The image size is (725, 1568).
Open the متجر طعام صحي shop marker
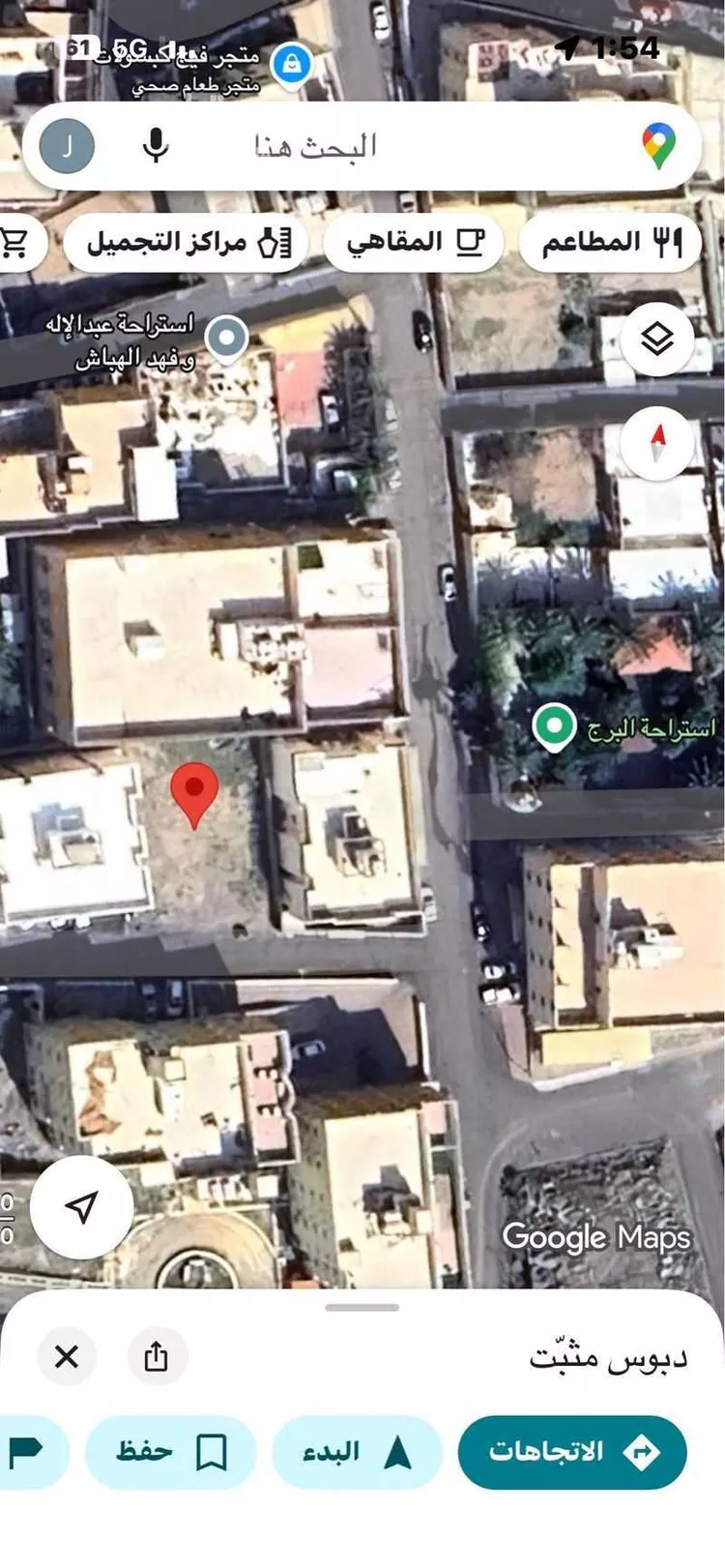291,66
